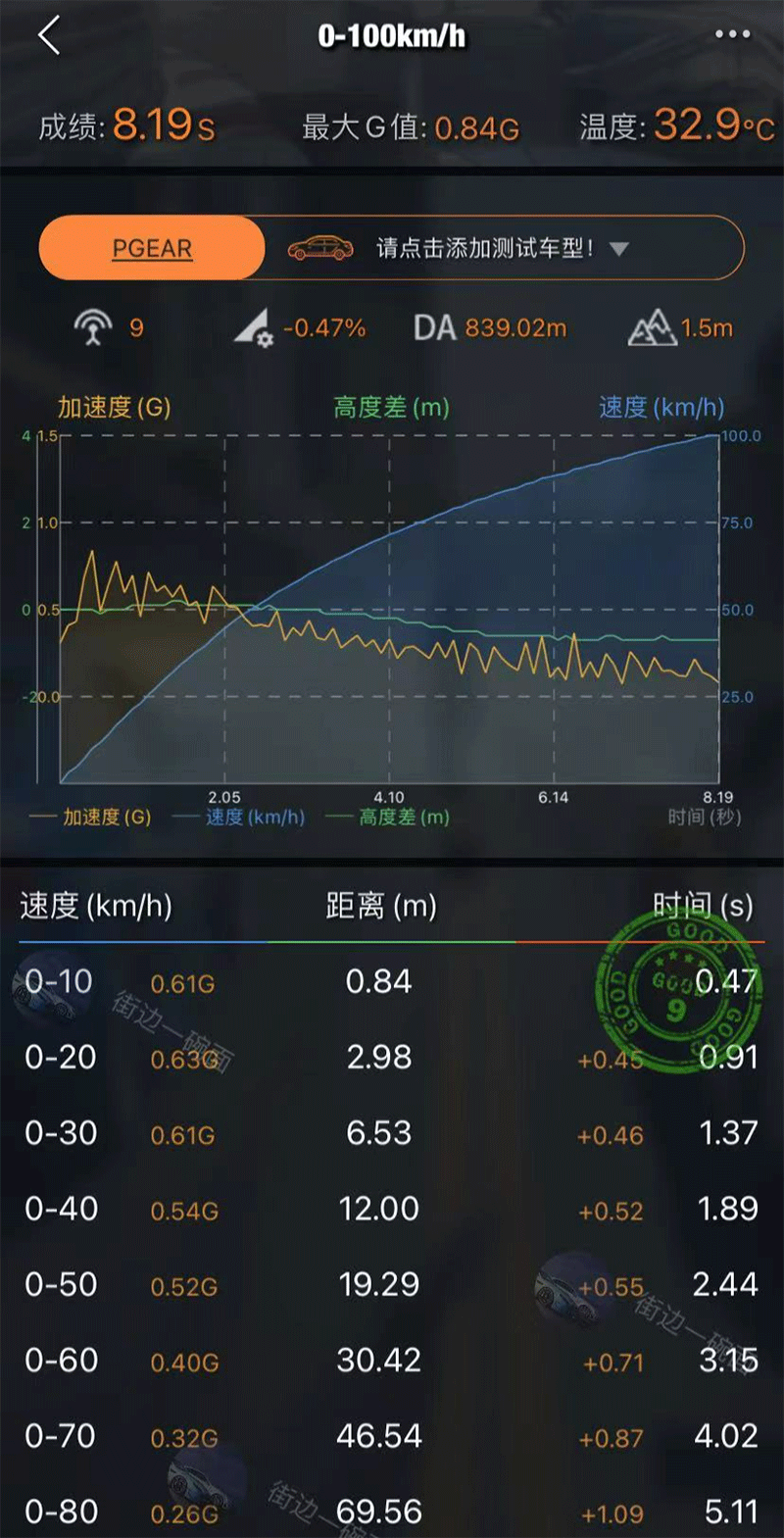The height and width of the screenshot is (1538, 784).
Task: Go back using the top-left arrow
Action: (x=49, y=36)
